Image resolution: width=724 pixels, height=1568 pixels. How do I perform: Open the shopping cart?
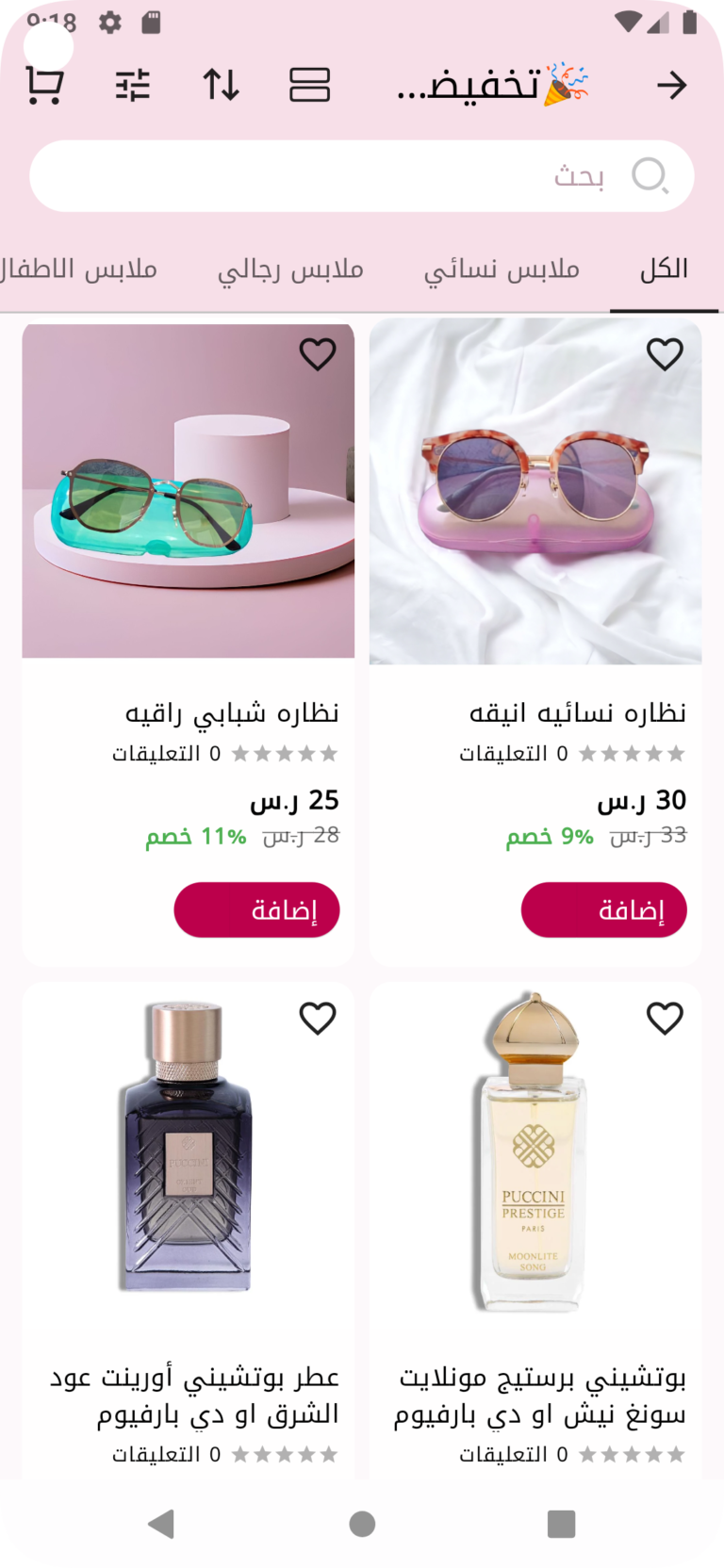pyautogui.click(x=44, y=86)
